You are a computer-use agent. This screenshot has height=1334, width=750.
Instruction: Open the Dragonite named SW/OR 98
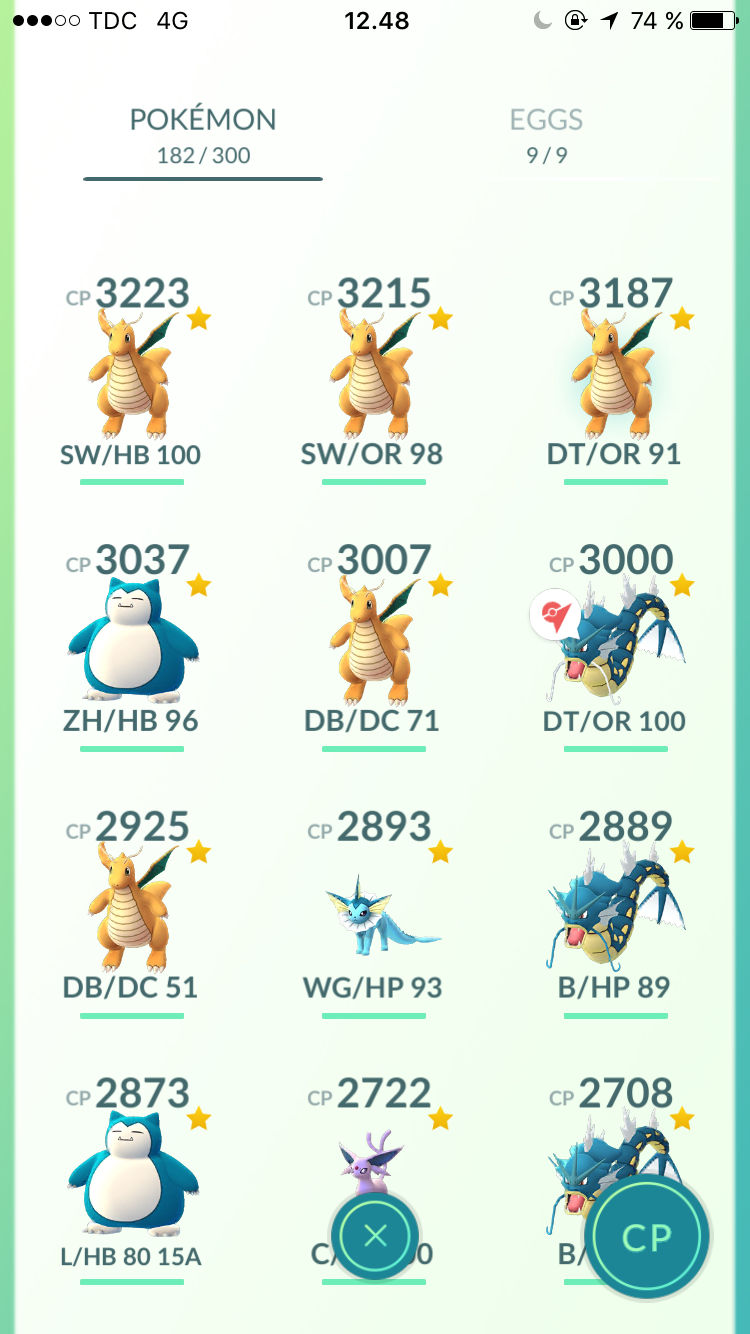(x=373, y=378)
